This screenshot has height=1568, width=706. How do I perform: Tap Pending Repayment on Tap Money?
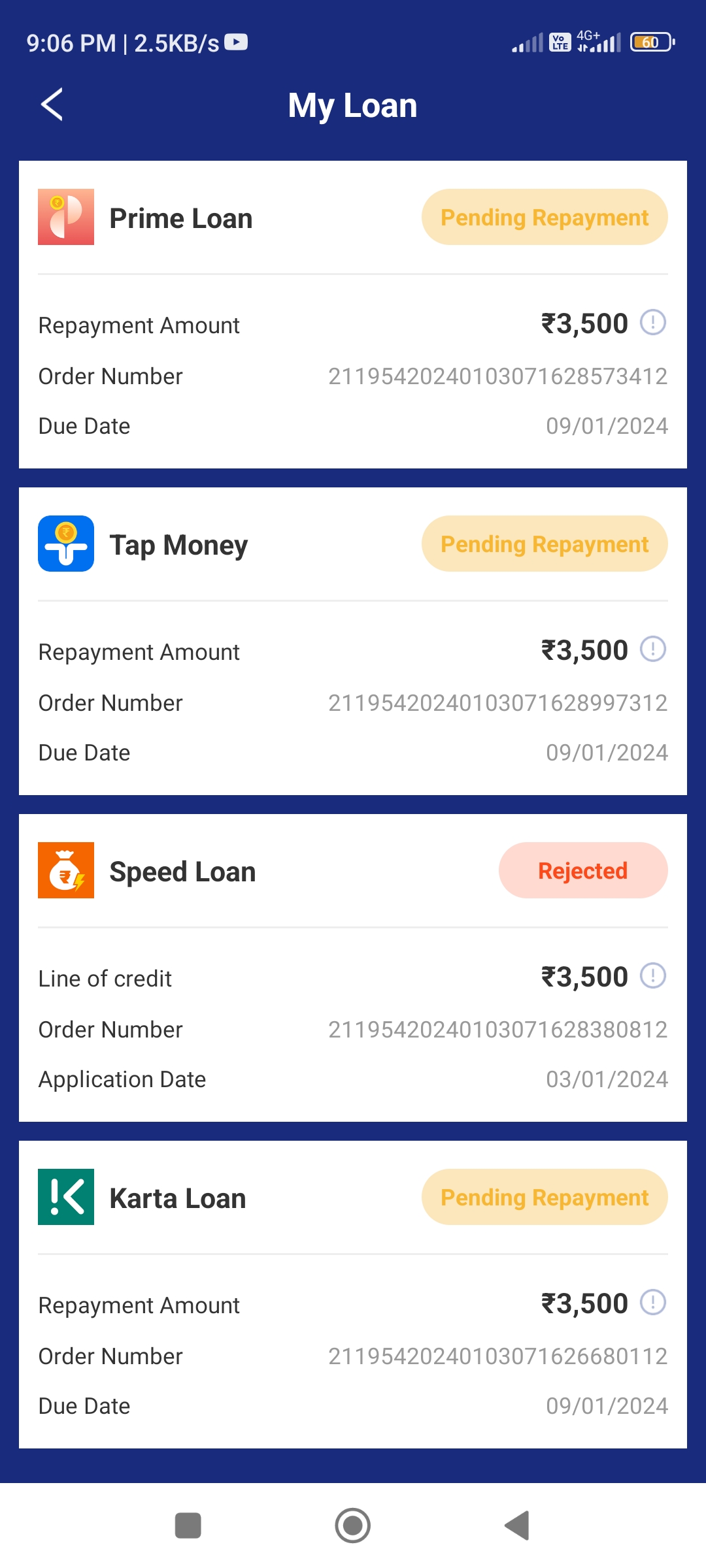544,544
